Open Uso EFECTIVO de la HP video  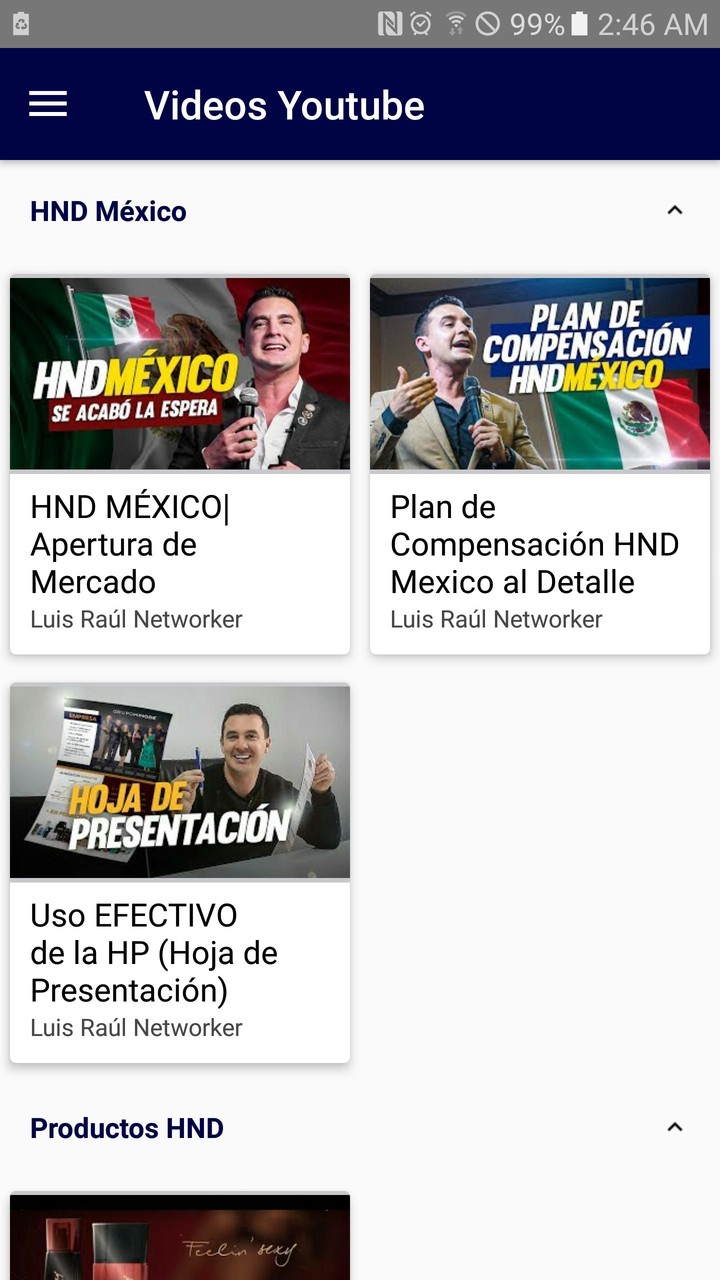pos(180,872)
